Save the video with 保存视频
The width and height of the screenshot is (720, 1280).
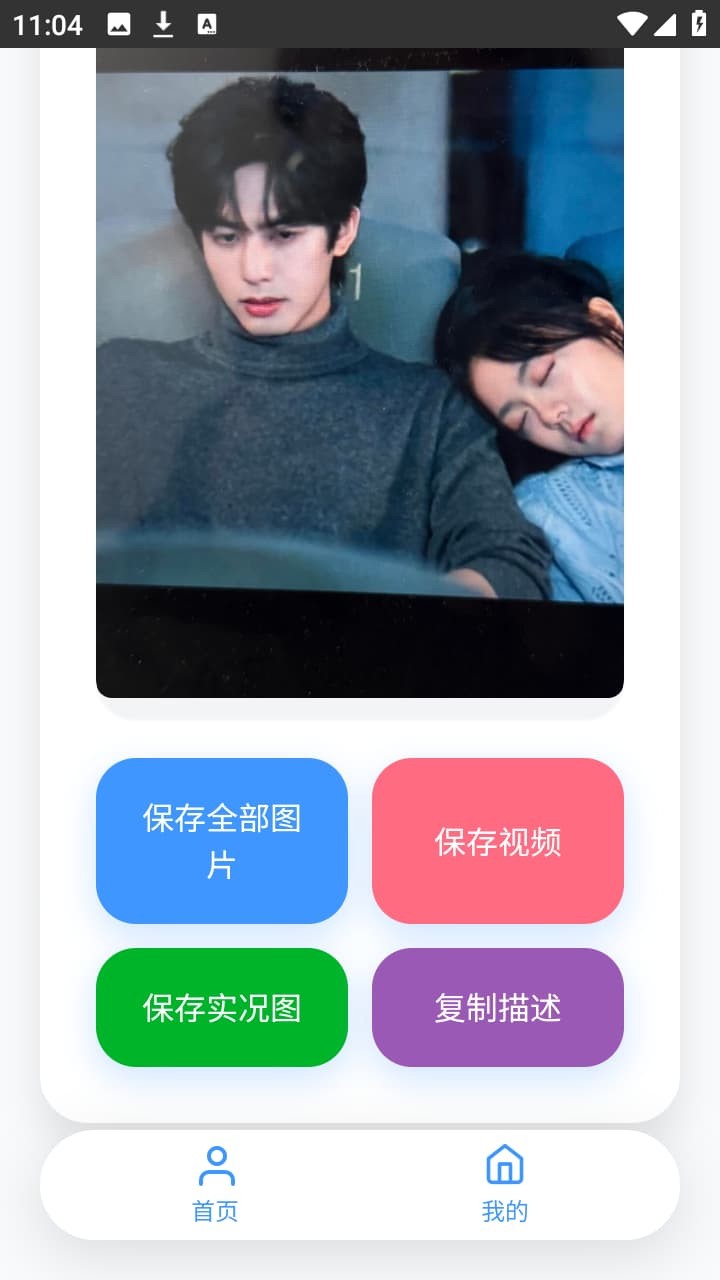tap(498, 841)
